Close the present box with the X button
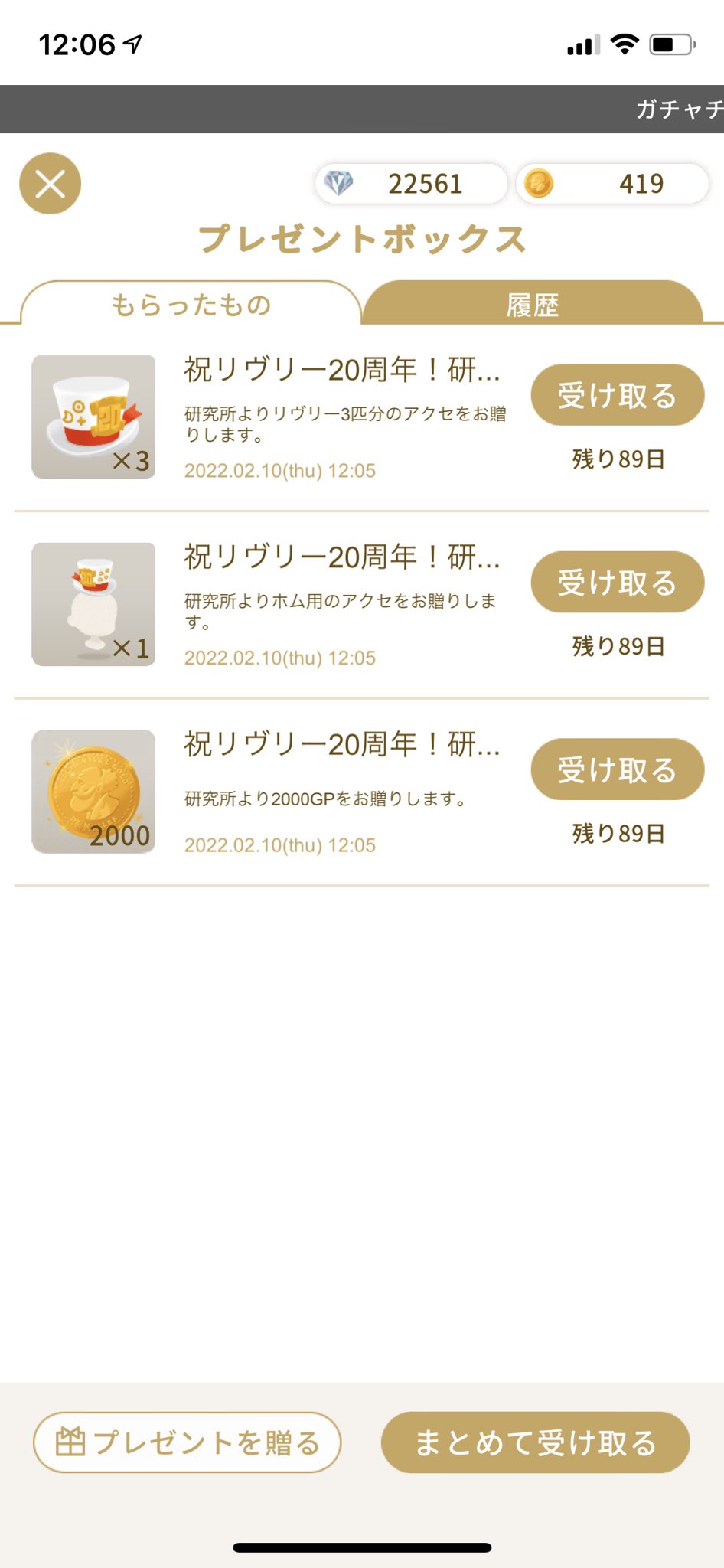The height and width of the screenshot is (1568, 724). [50, 184]
